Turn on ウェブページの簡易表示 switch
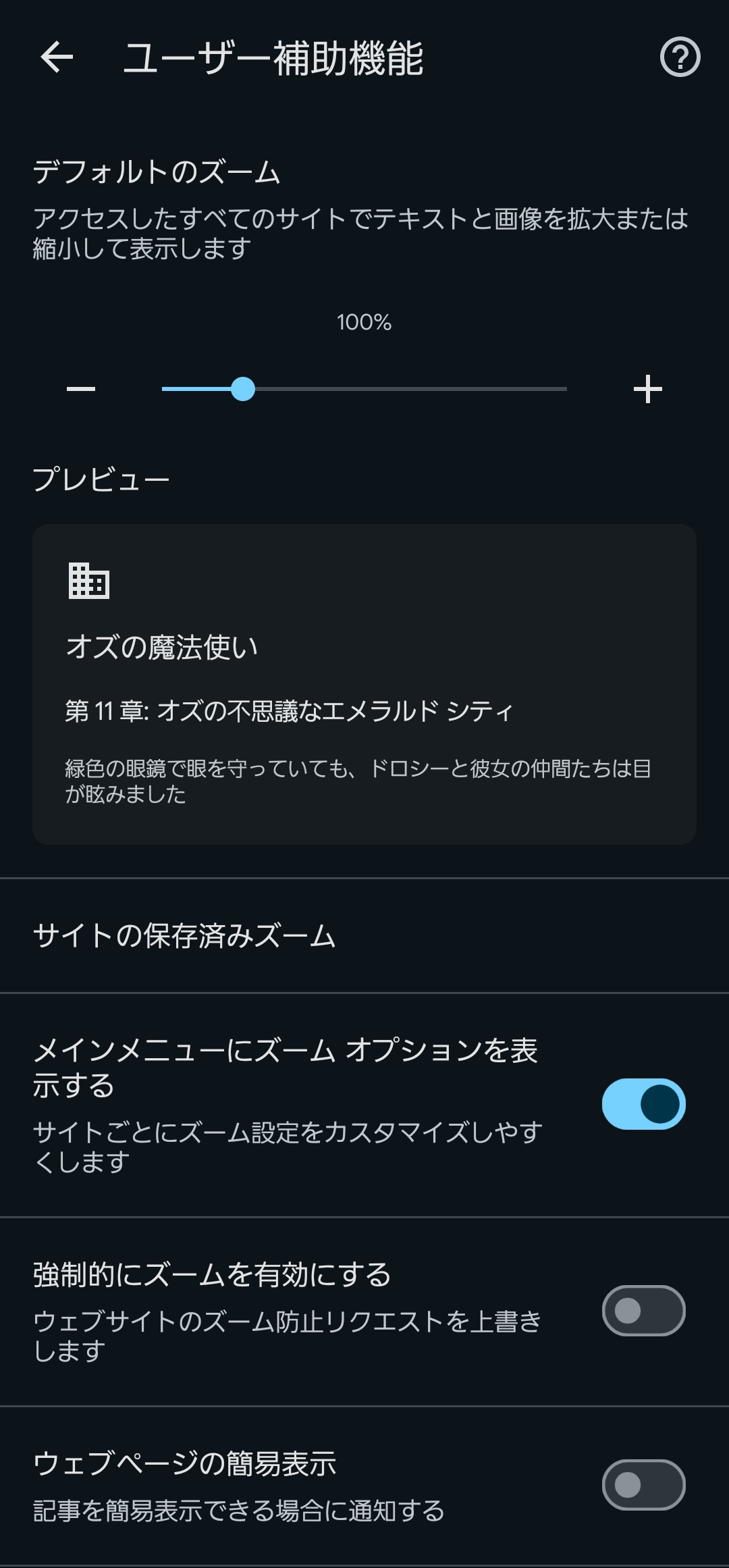 click(644, 1485)
